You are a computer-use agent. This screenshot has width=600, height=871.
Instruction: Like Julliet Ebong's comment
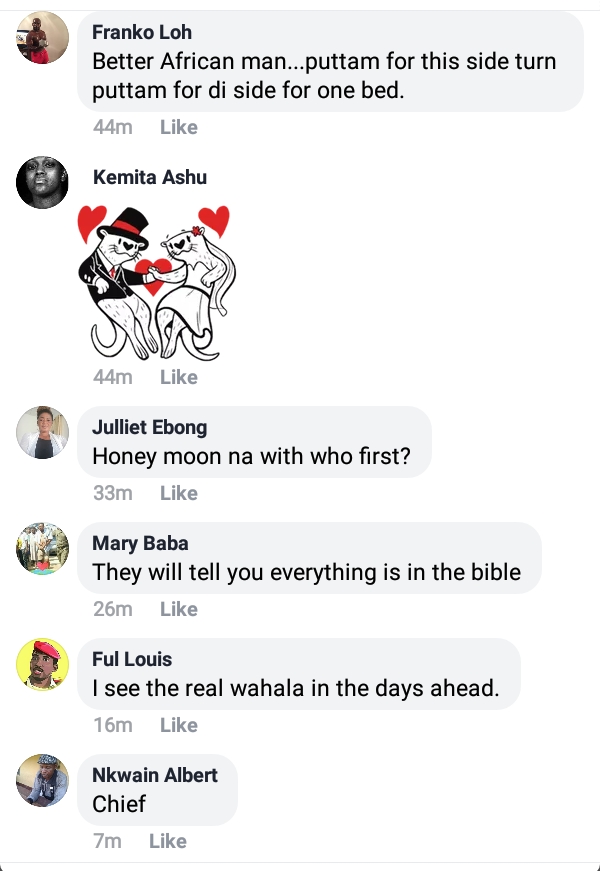(178, 493)
